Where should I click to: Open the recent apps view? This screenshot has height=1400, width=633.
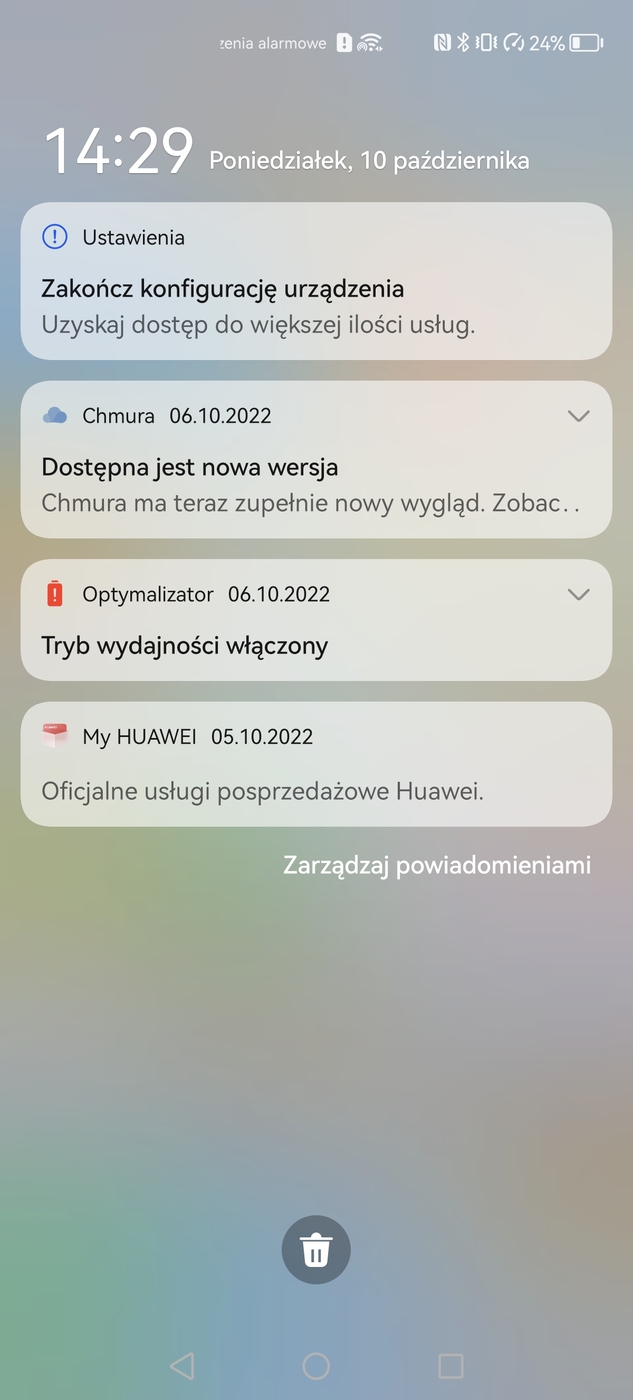pyautogui.click(x=451, y=1366)
